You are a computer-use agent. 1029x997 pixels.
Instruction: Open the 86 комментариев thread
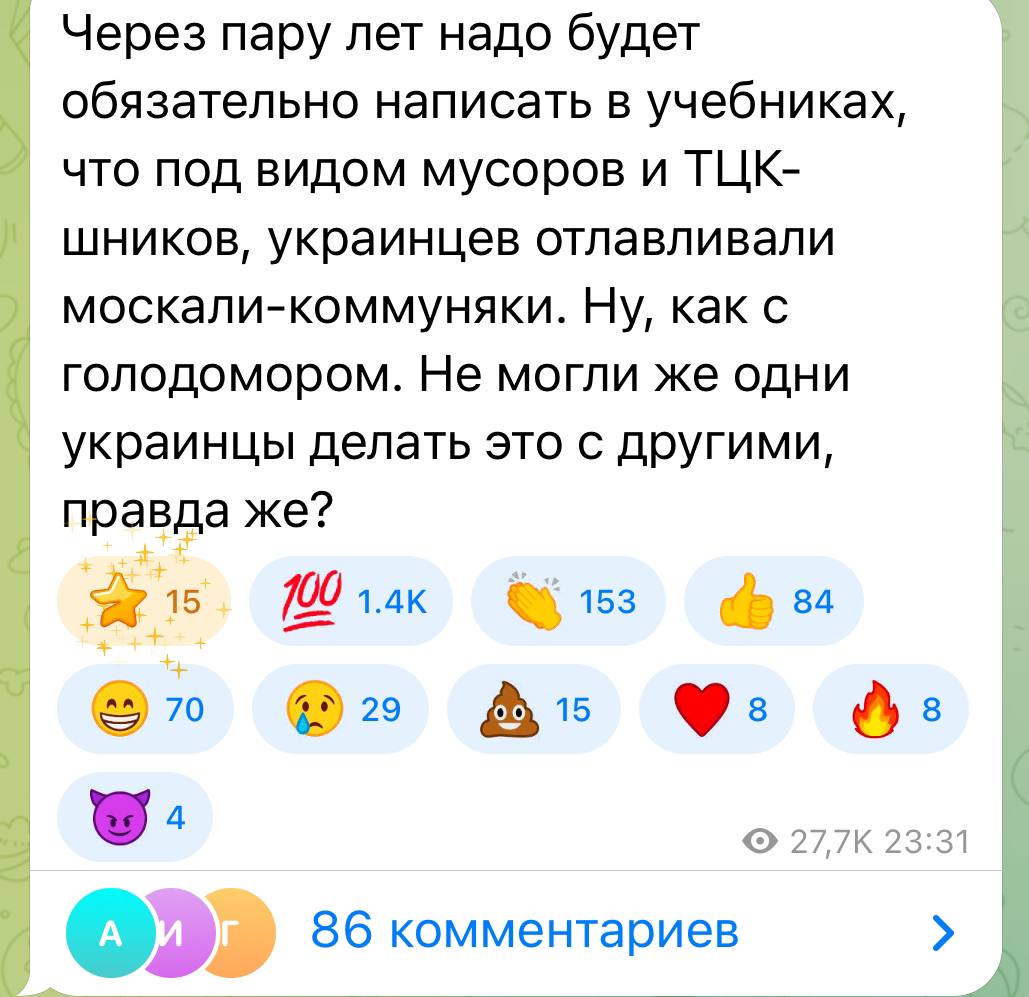tap(524, 931)
